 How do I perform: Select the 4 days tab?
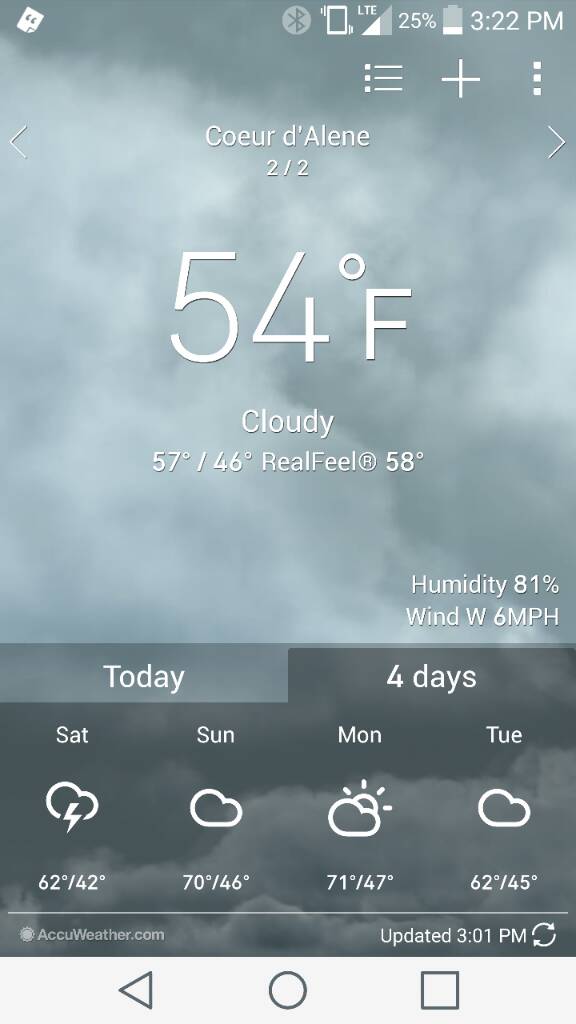[x=432, y=676]
